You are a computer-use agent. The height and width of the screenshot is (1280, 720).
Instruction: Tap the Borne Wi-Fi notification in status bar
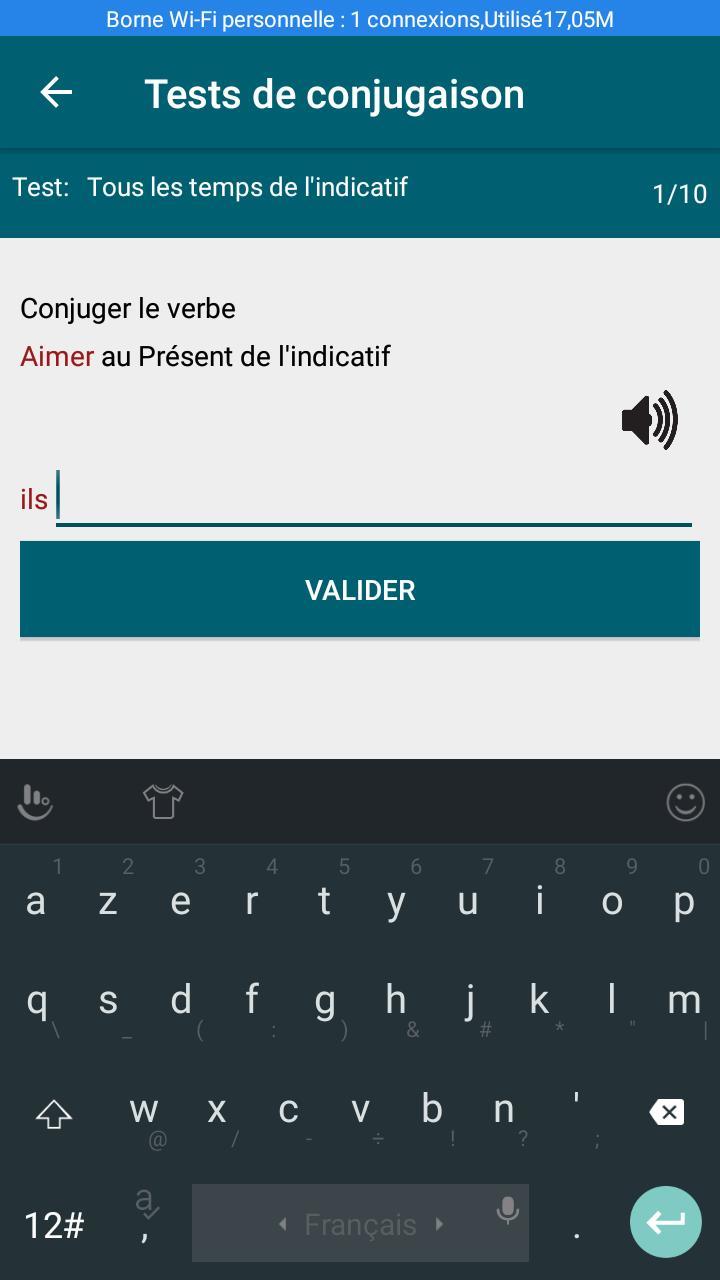point(360,18)
